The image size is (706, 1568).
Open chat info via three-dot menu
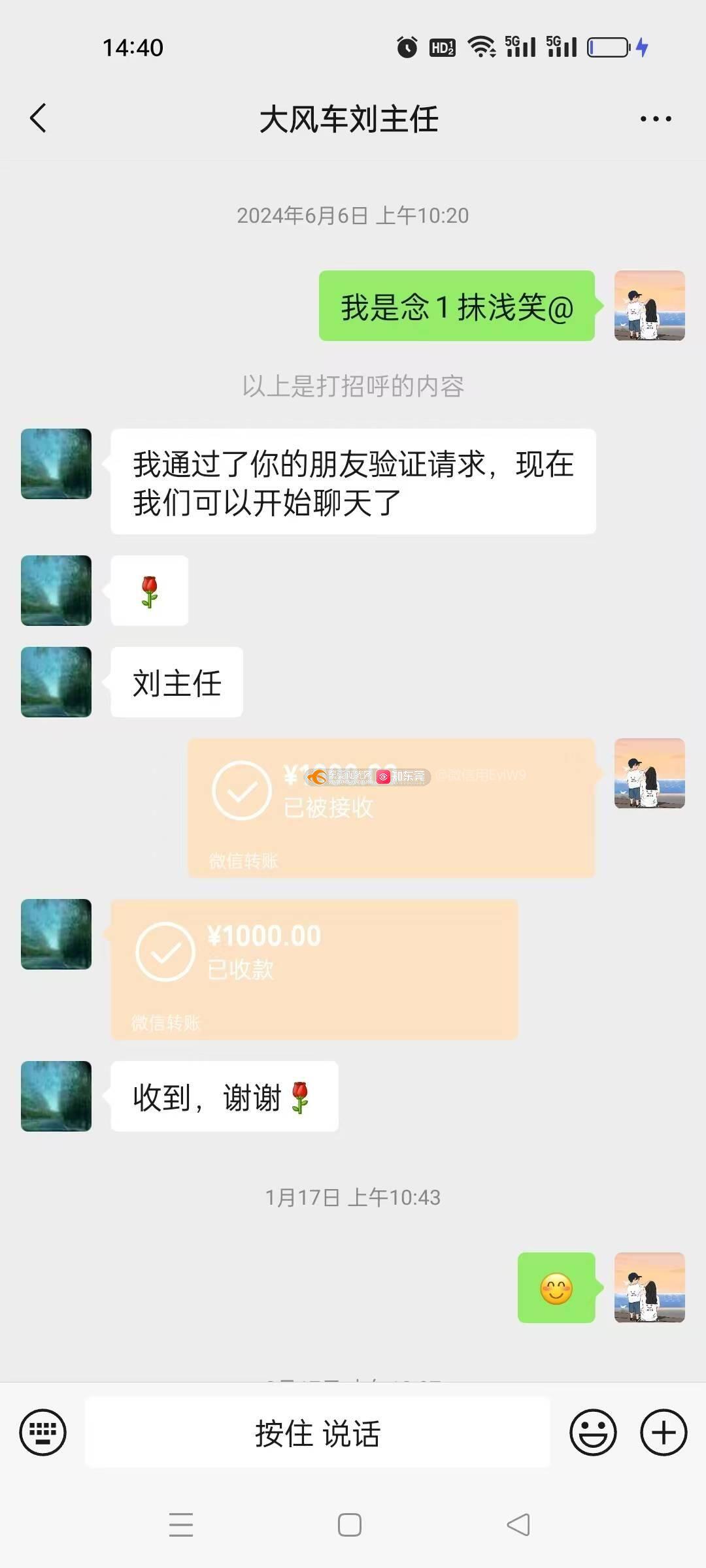(655, 119)
